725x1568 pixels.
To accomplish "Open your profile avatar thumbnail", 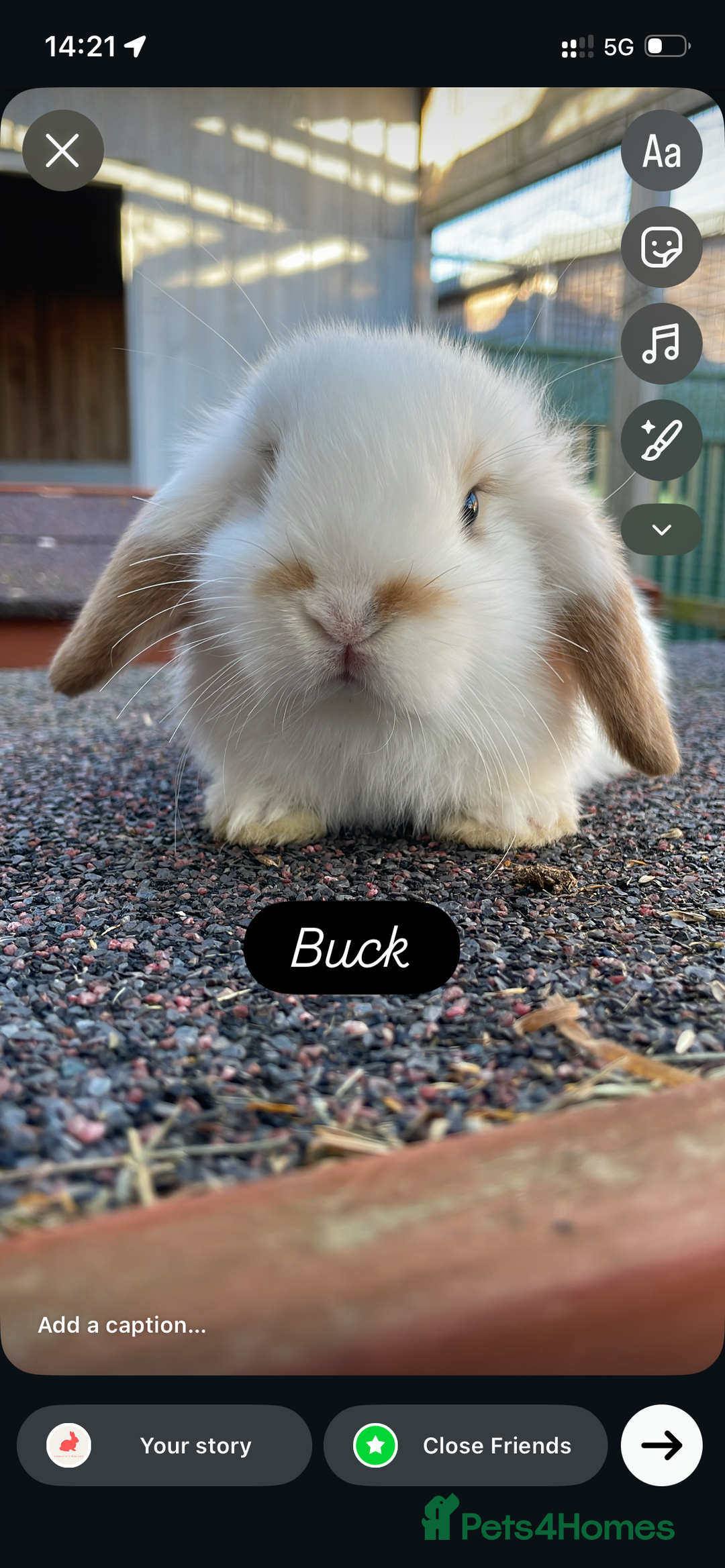I will click(x=69, y=1446).
